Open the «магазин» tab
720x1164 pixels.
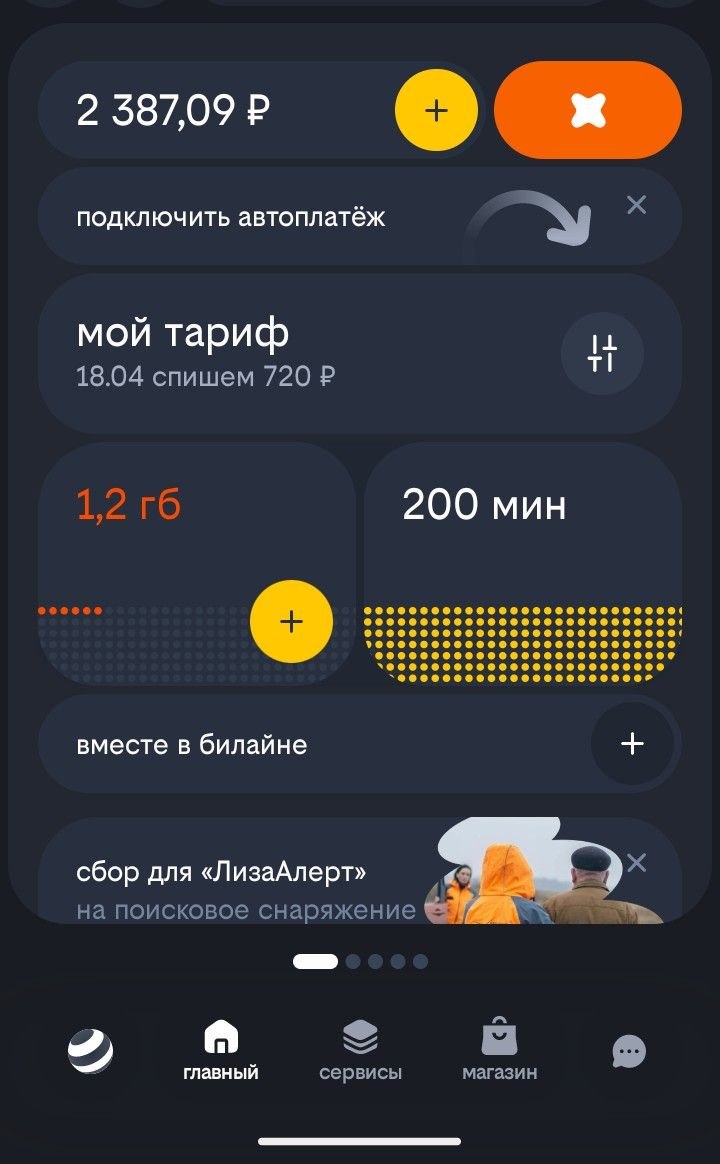[500, 1051]
